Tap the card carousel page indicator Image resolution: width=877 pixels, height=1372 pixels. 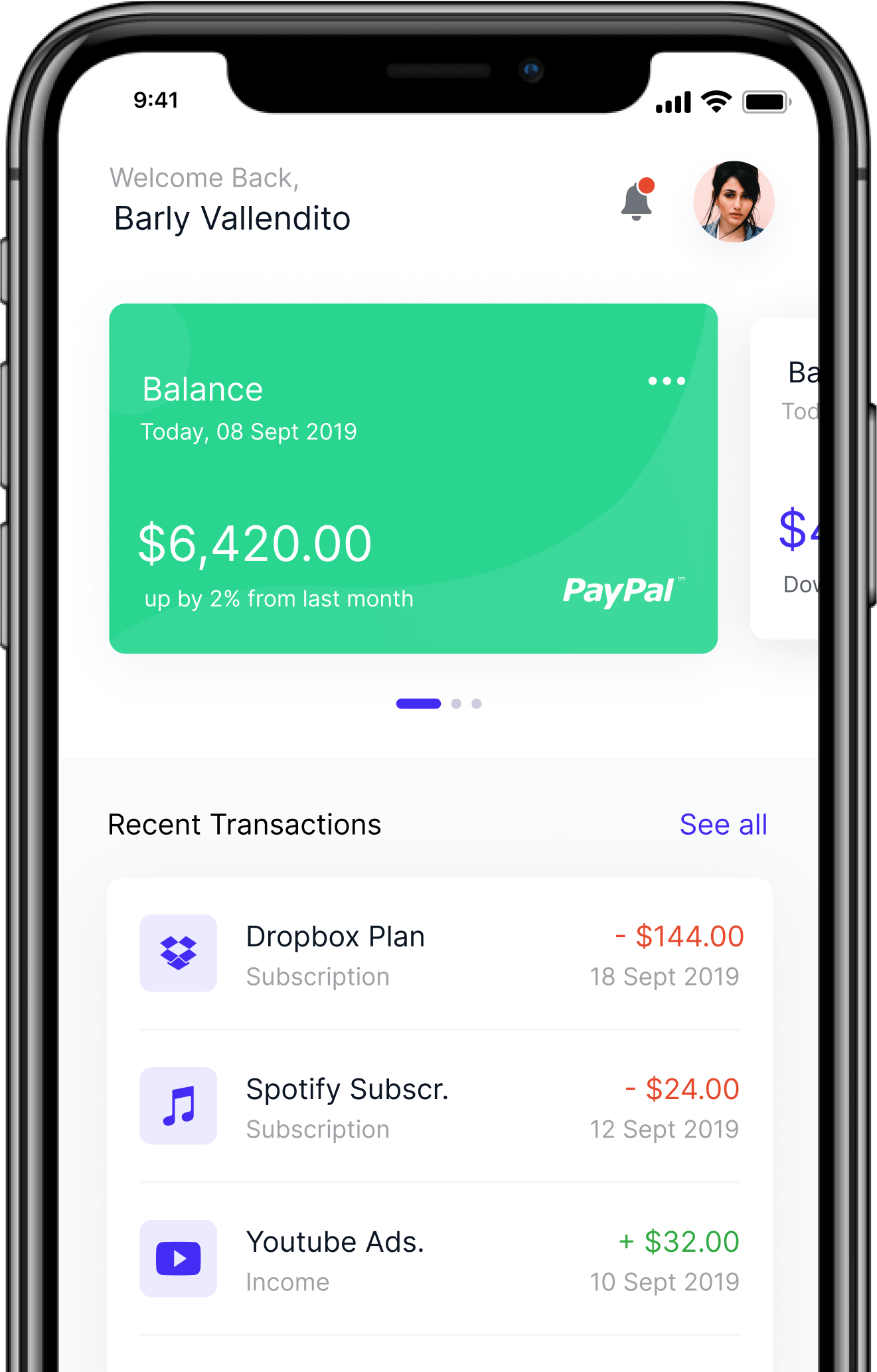click(438, 704)
